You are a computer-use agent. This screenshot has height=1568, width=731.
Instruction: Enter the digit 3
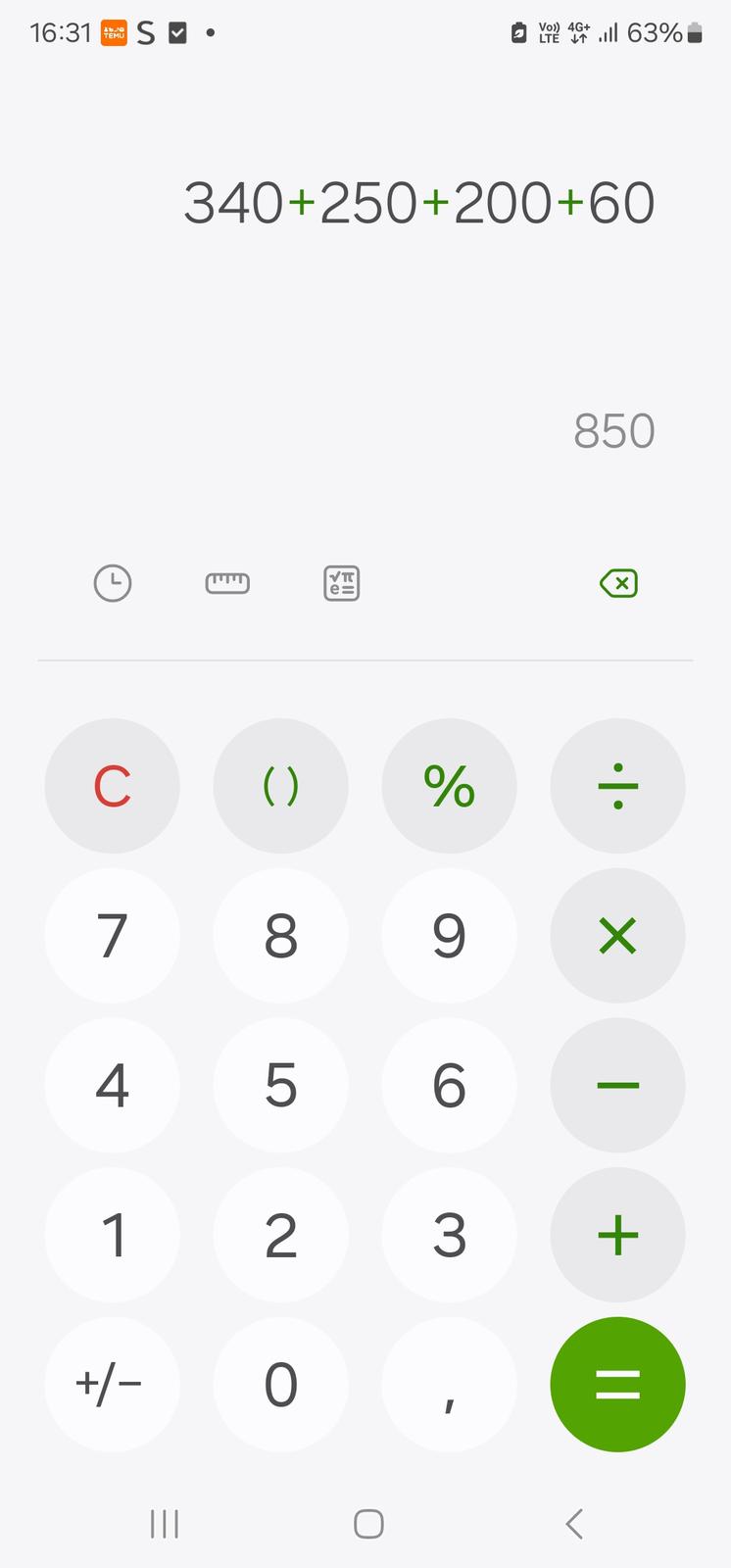449,1235
